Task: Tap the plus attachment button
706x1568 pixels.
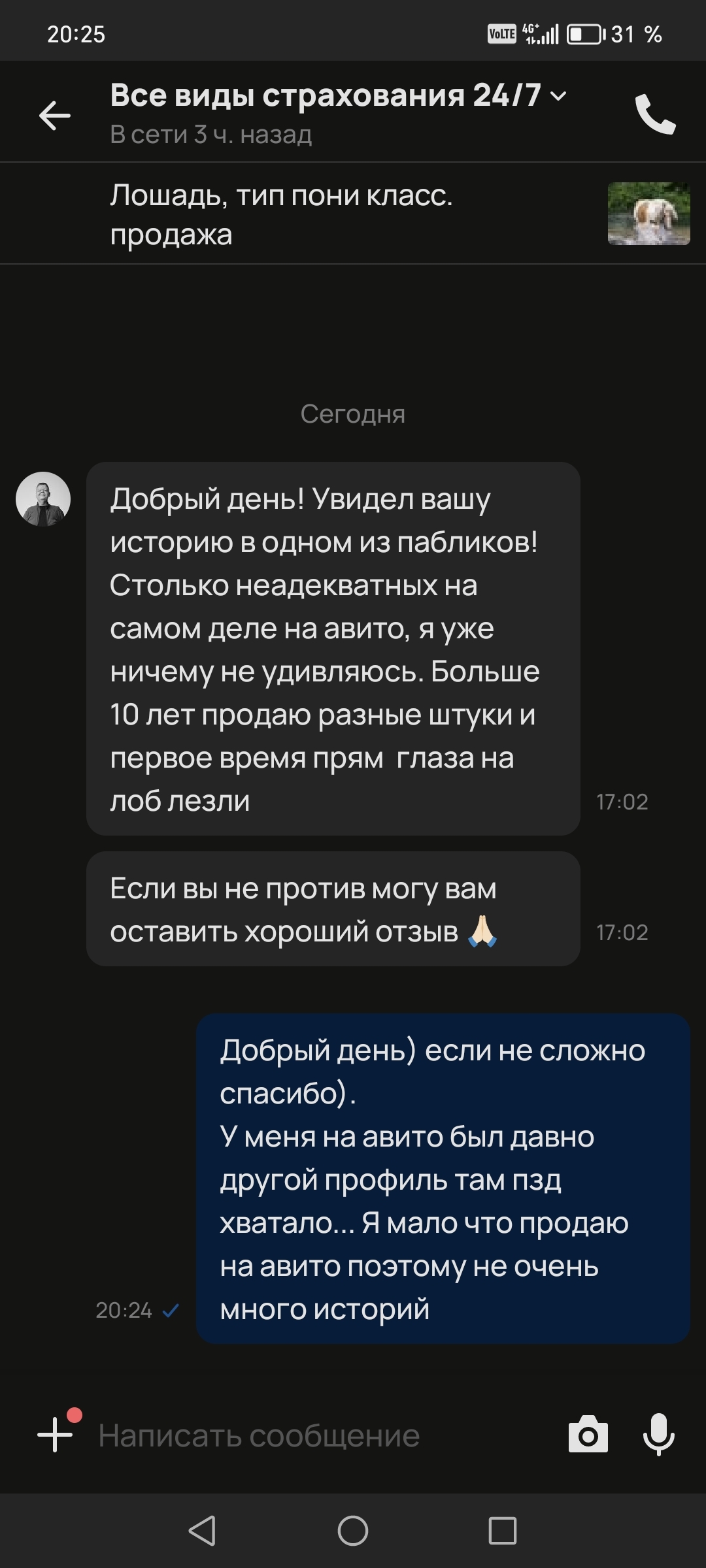Action: point(56,1435)
